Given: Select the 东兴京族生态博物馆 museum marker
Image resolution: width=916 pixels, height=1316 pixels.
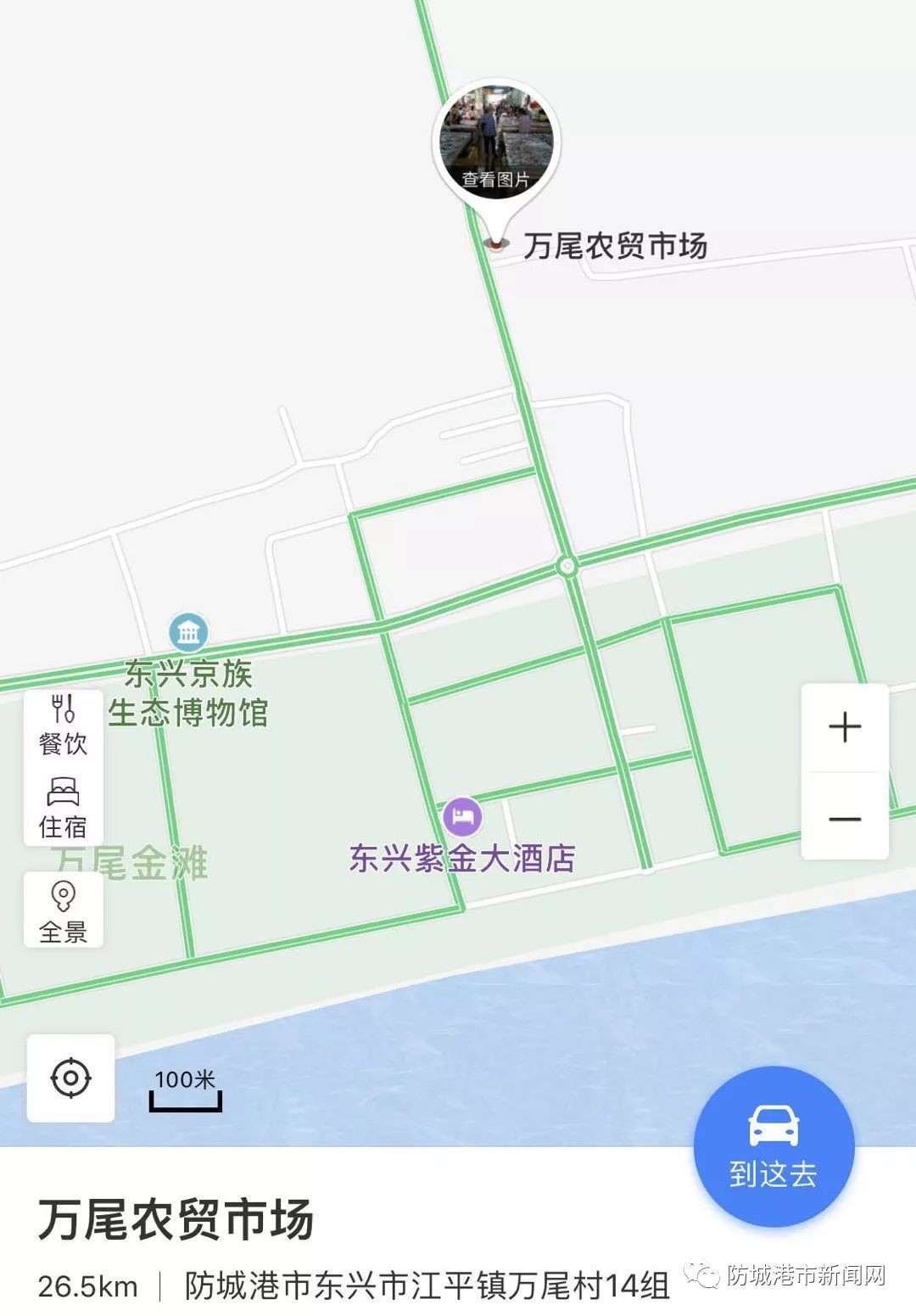Looking at the screenshot, I should (188, 632).
